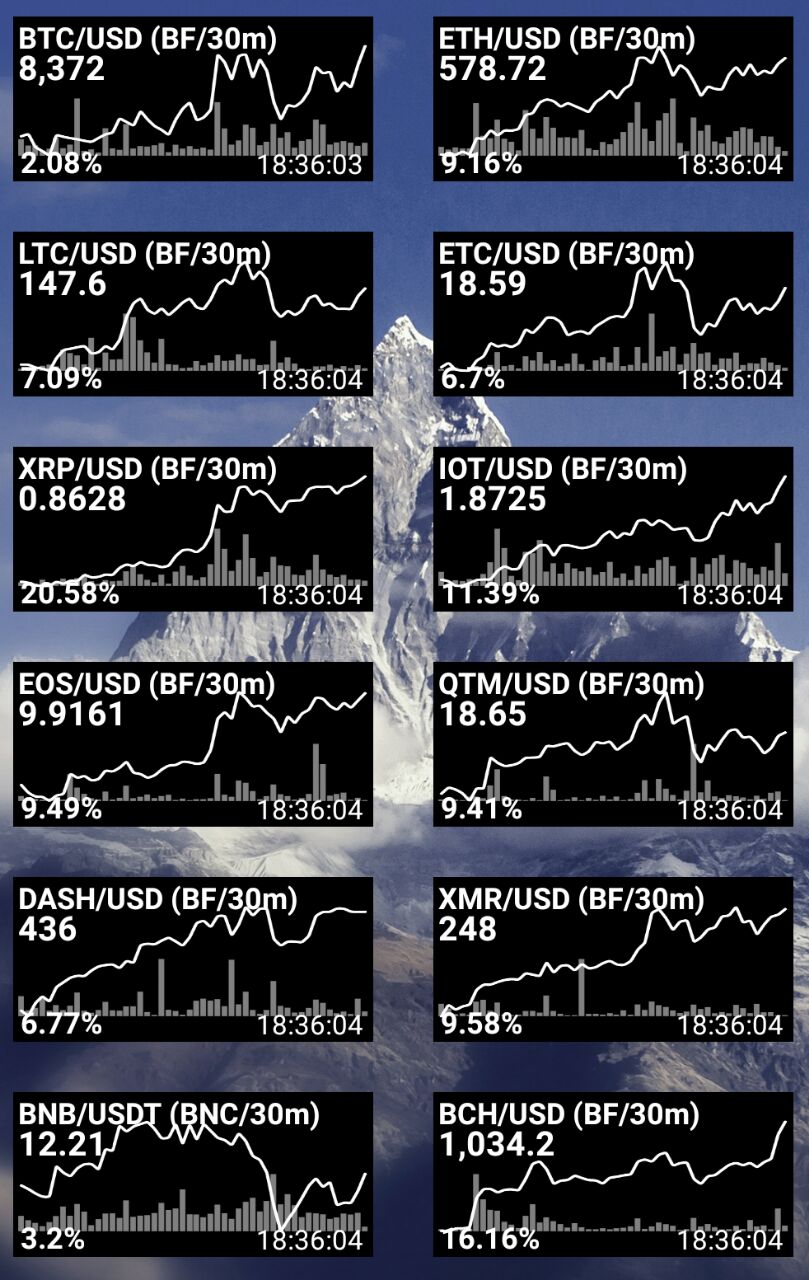The width and height of the screenshot is (809, 1280).
Task: Open the EOS/USD price widget
Action: (x=193, y=744)
